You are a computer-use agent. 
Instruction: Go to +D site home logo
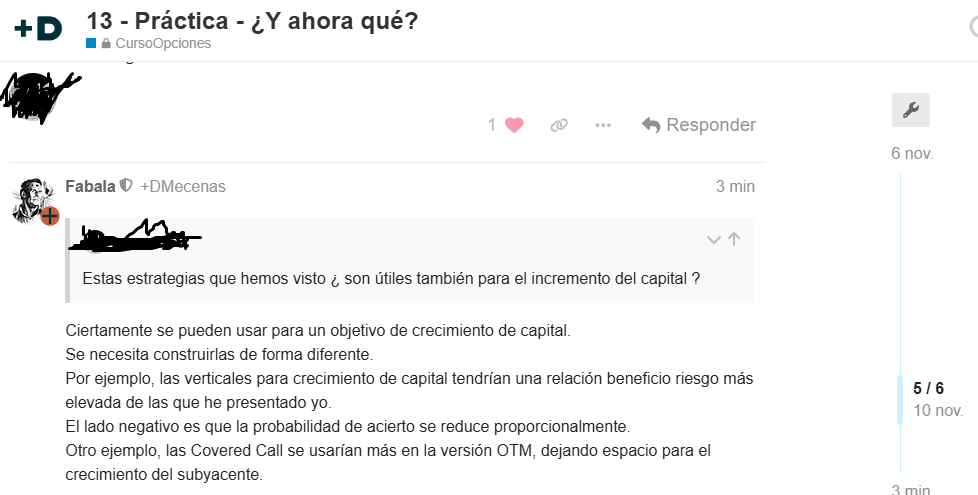pyautogui.click(x=38, y=28)
